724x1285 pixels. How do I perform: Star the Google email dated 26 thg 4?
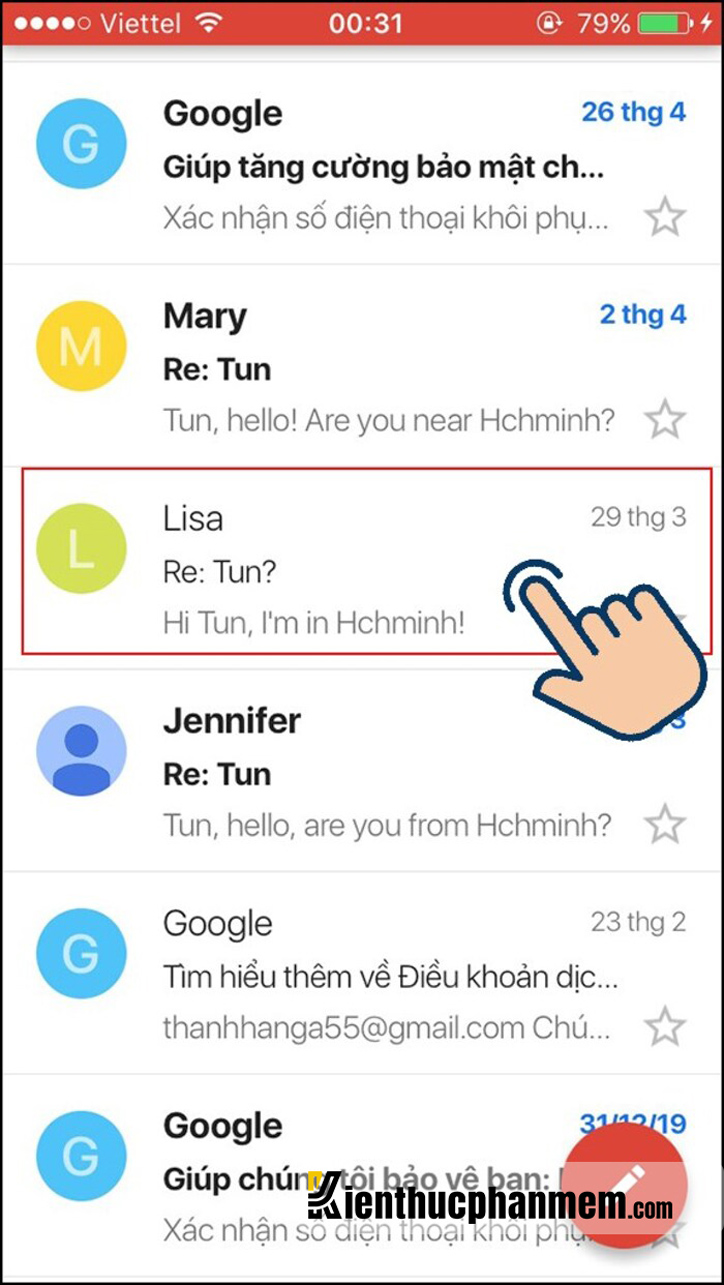pos(665,216)
